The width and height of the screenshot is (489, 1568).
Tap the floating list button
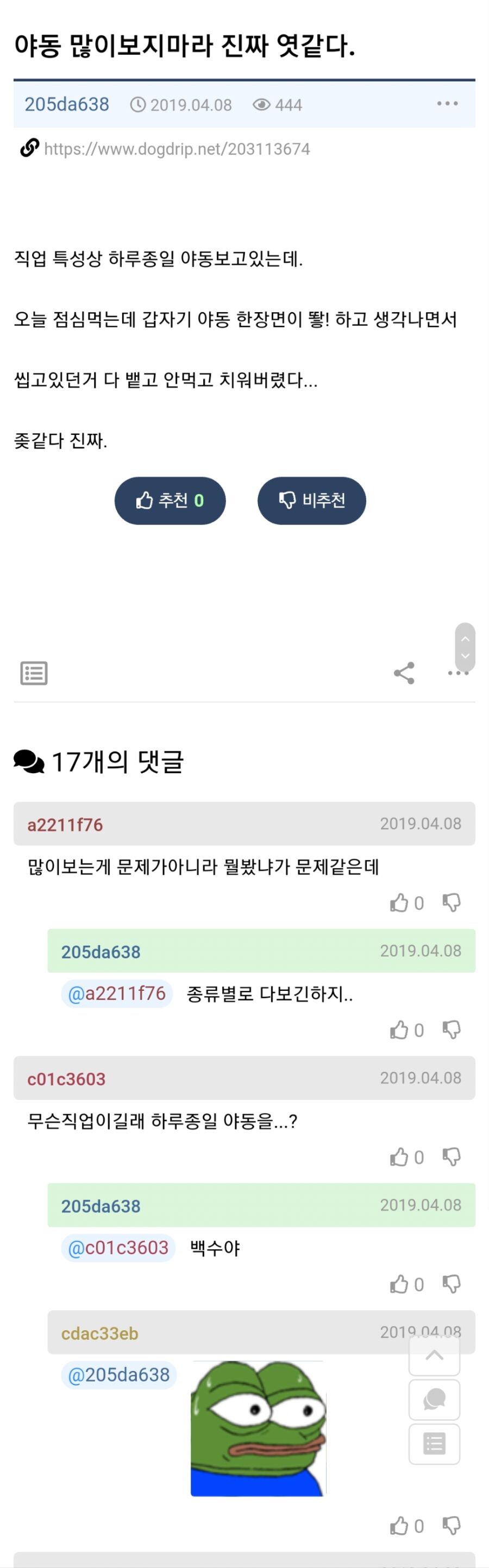click(x=434, y=1444)
